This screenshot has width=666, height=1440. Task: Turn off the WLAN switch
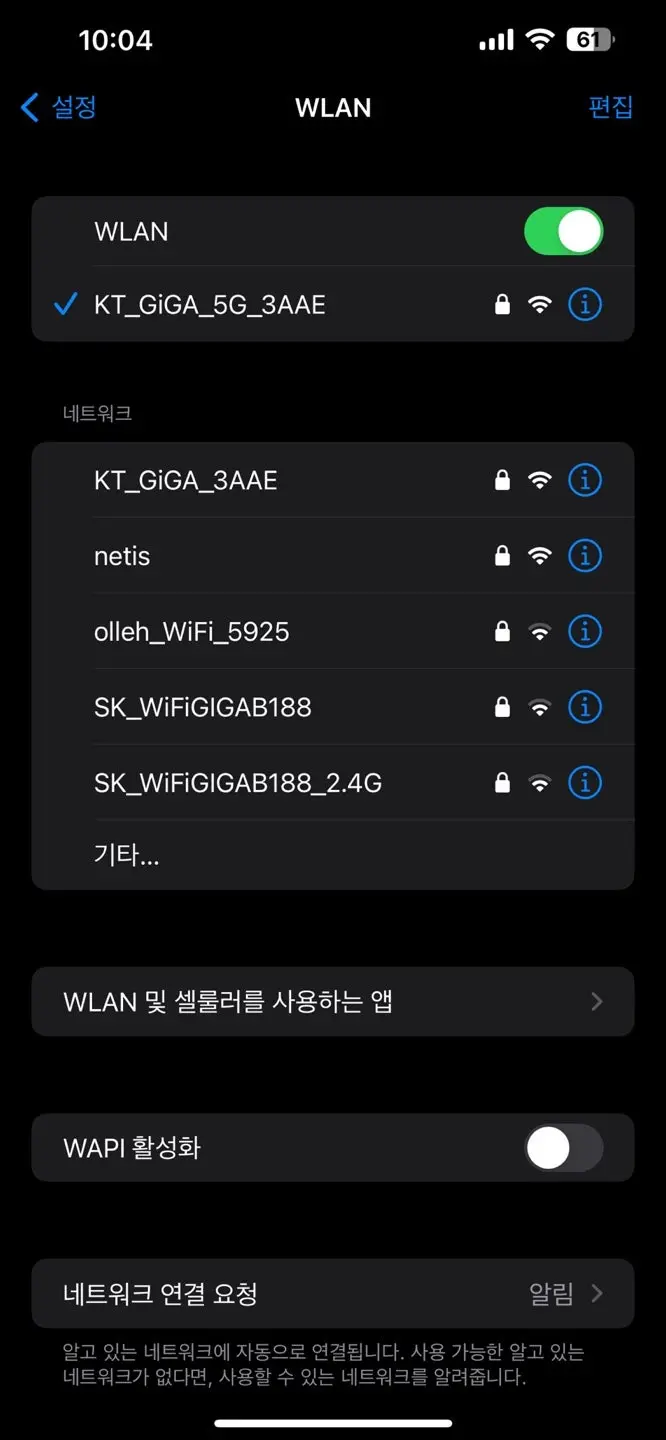pos(564,231)
